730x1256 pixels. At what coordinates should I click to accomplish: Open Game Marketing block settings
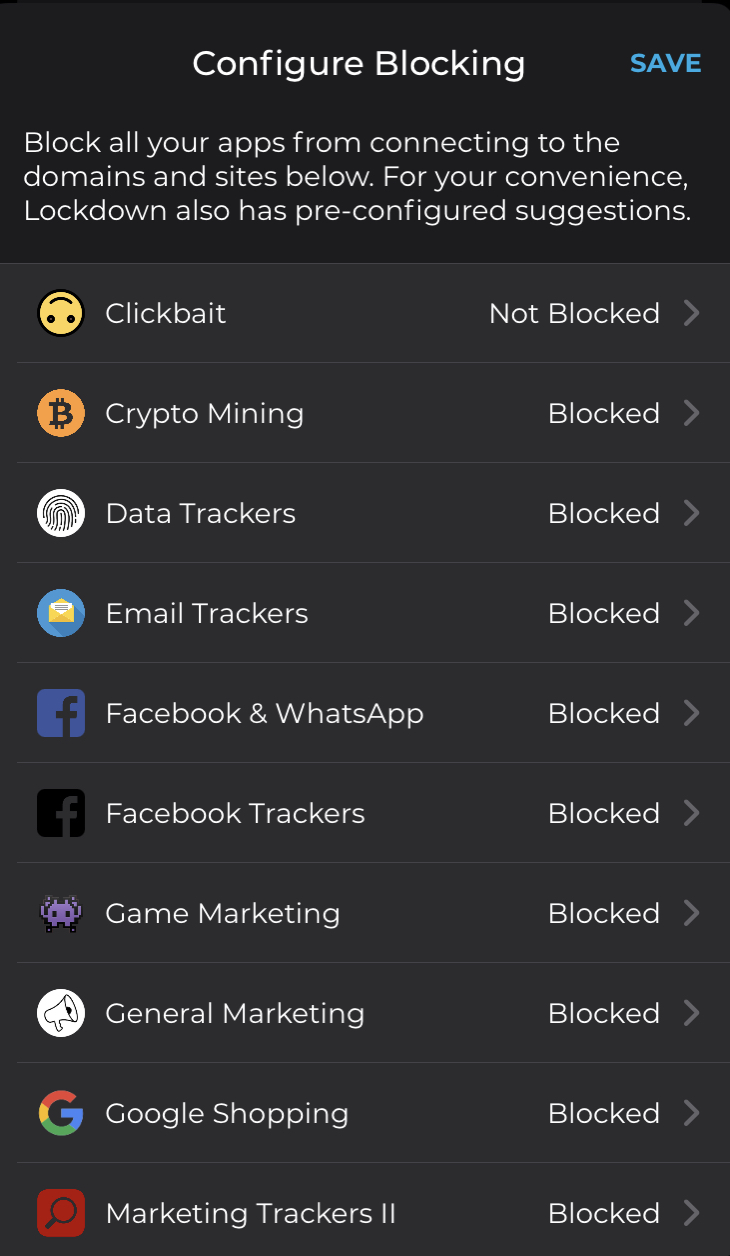pos(365,913)
